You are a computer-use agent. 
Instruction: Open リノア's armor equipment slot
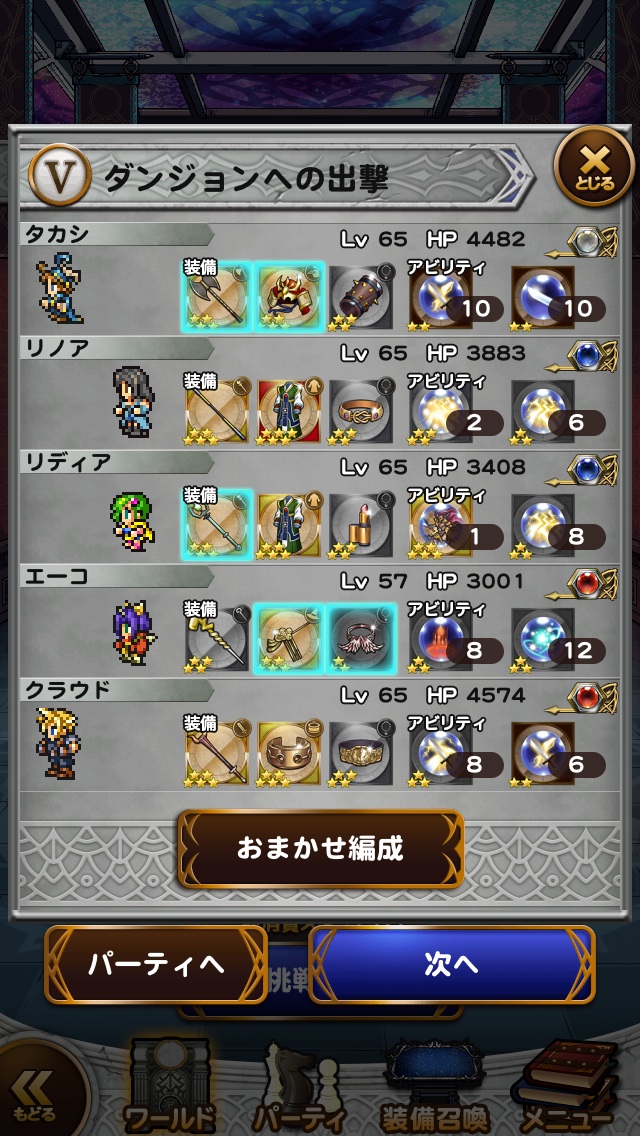289,409
